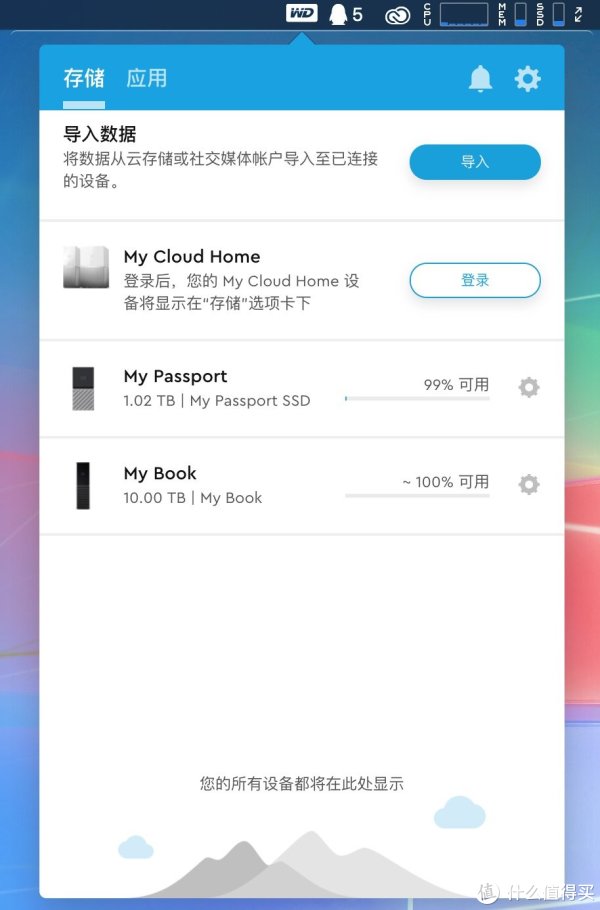The width and height of the screenshot is (600, 910).
Task: Select the 存储 tab
Action: tap(84, 78)
